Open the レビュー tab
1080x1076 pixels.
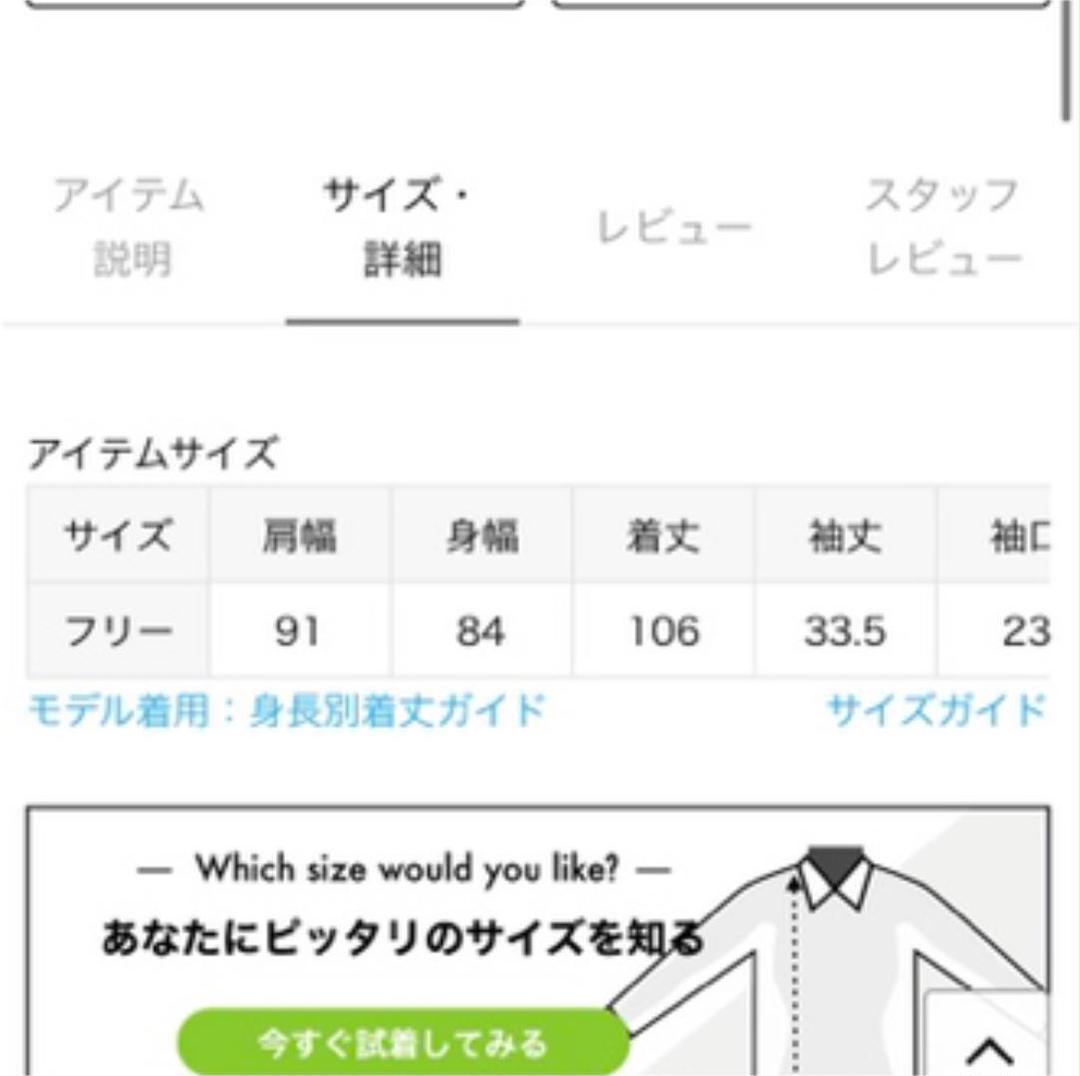tap(674, 229)
